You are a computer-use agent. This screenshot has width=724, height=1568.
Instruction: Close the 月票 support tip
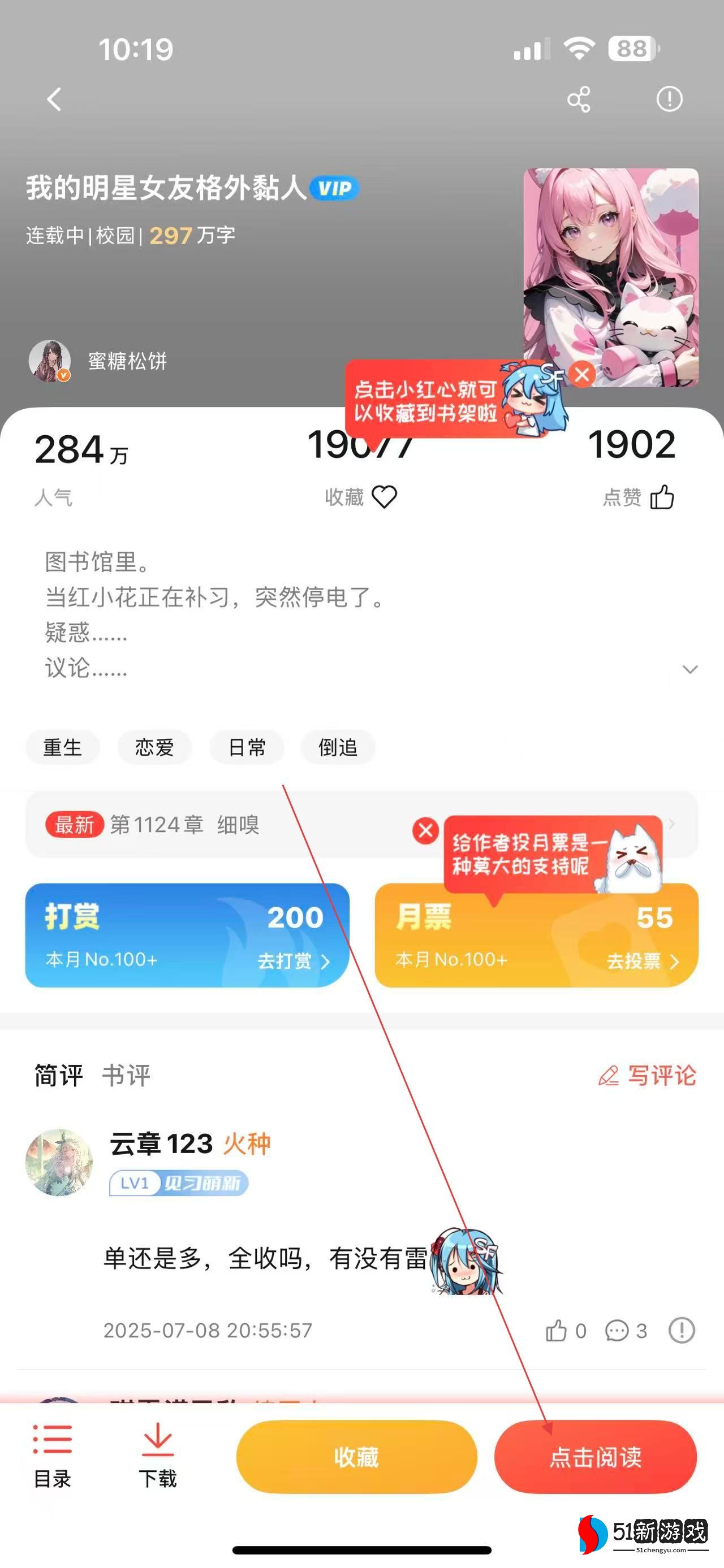425,830
